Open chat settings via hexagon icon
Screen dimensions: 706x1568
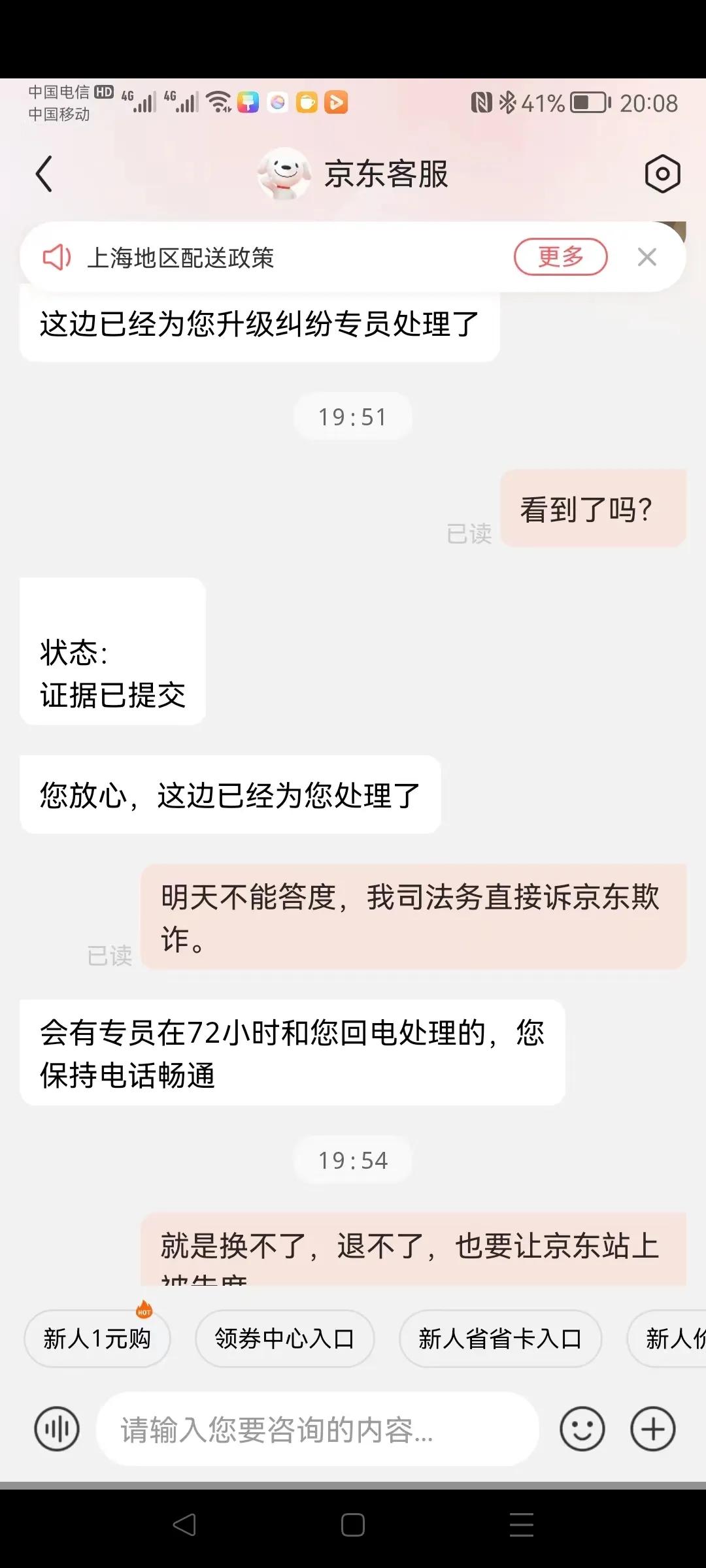(x=662, y=172)
